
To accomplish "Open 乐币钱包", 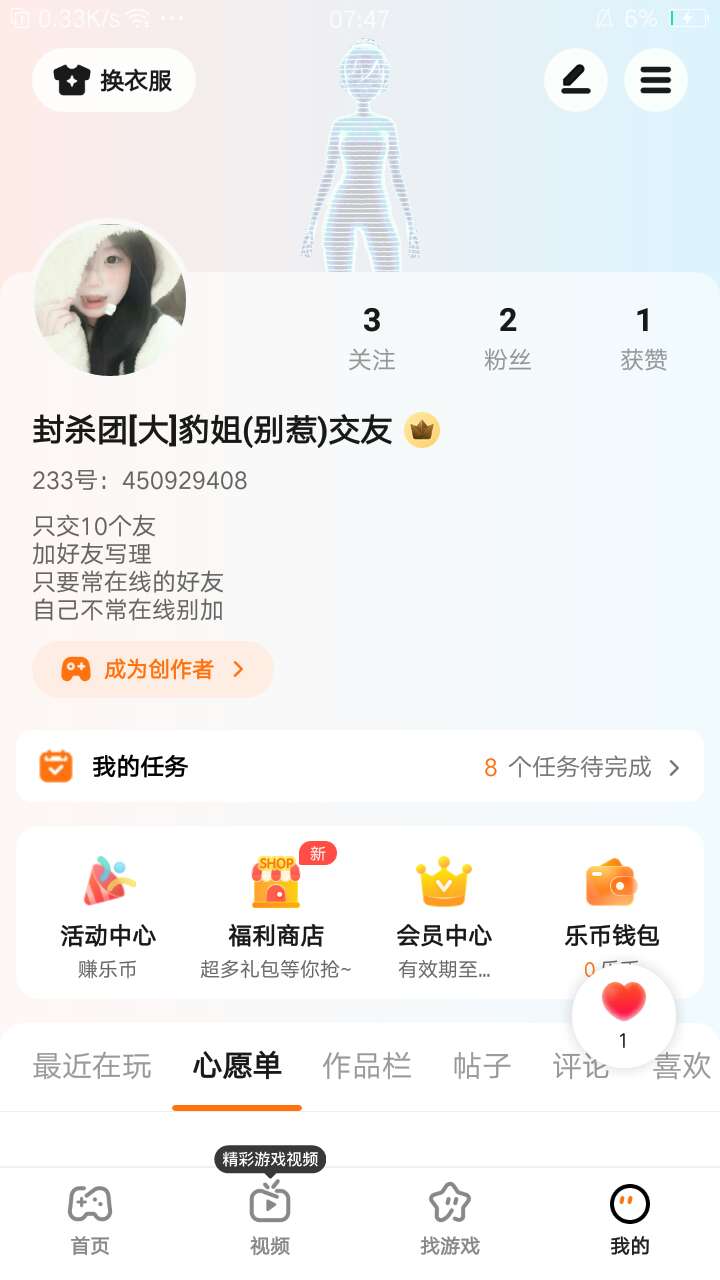I will pyautogui.click(x=611, y=905).
